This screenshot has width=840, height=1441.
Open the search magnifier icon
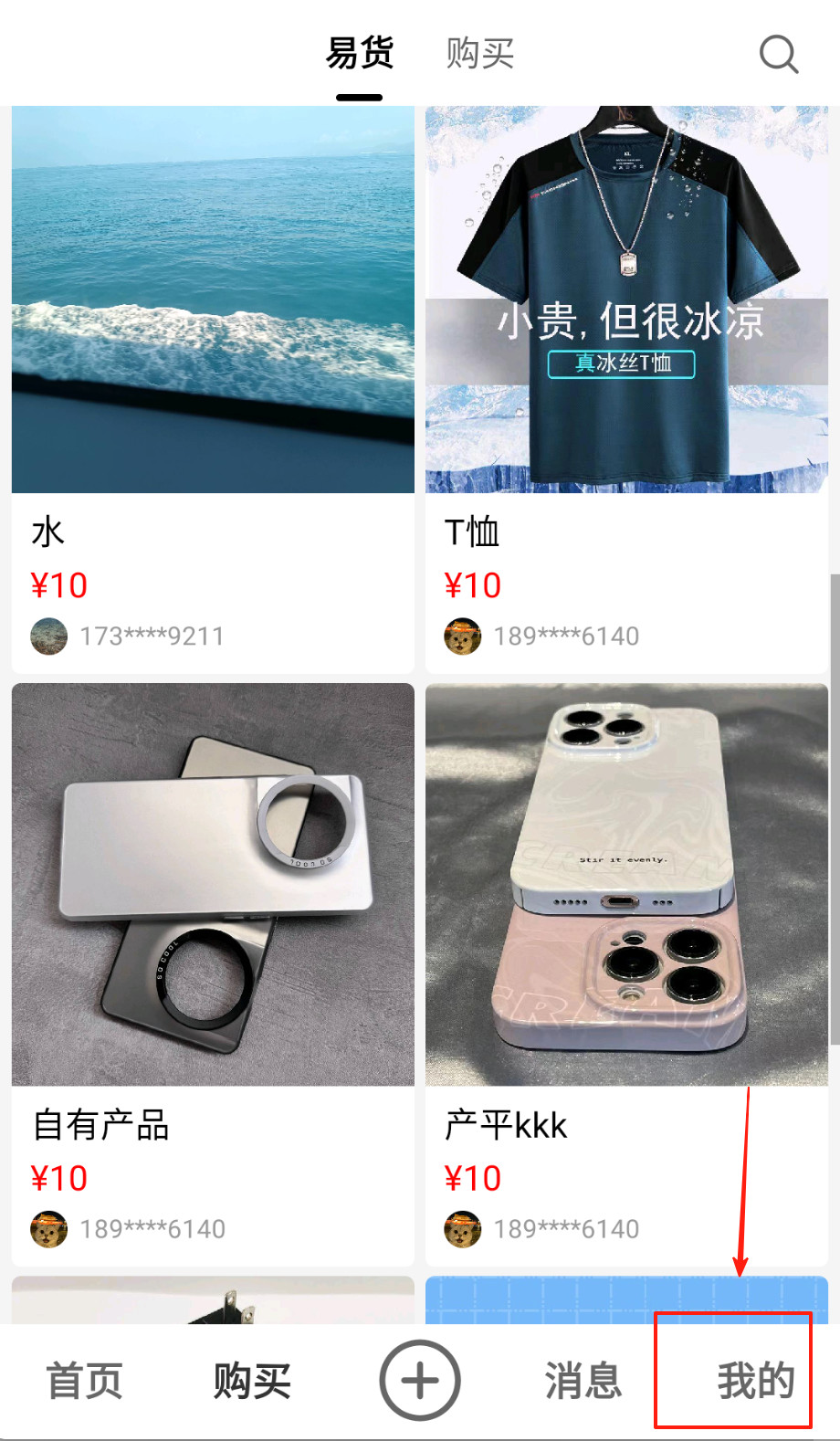[778, 54]
